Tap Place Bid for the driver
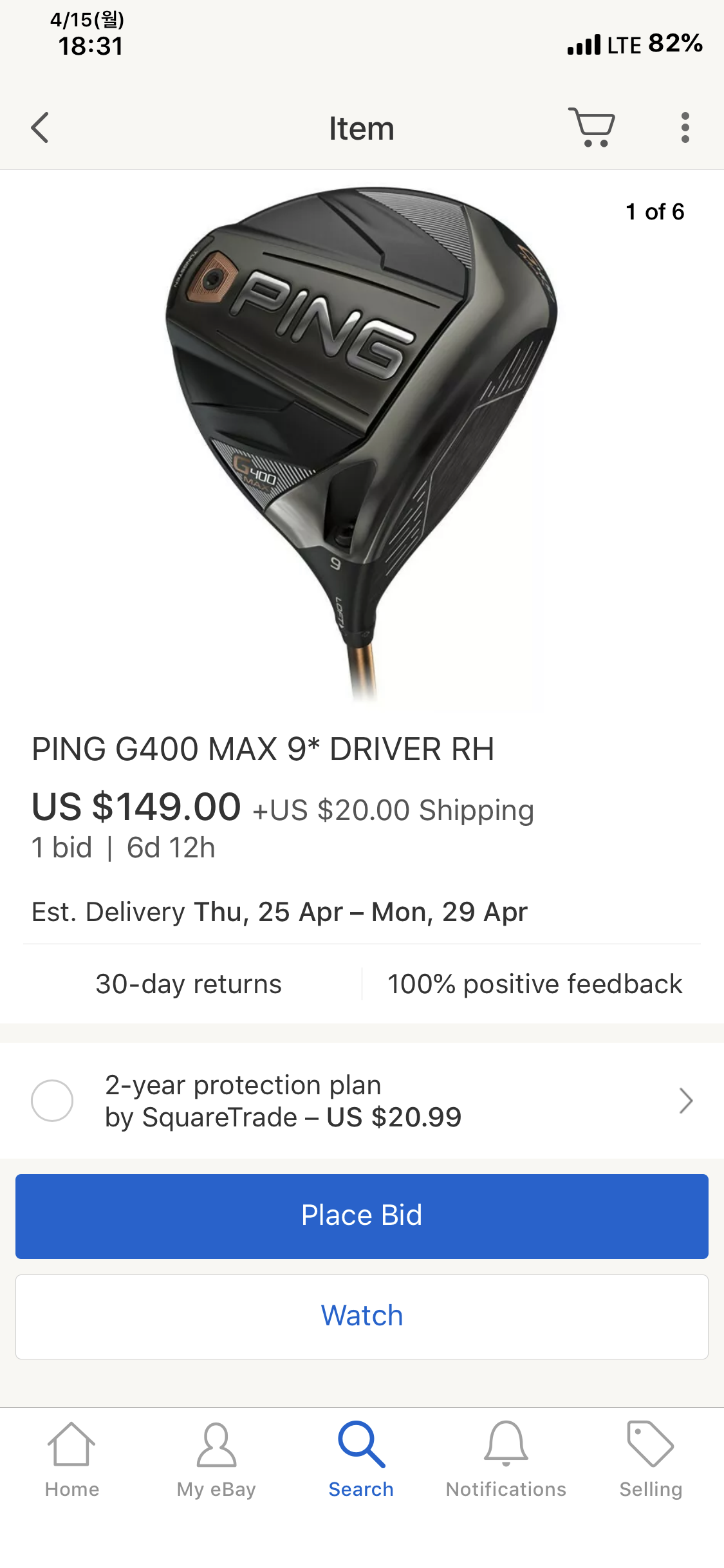724x1568 pixels. pos(362,1216)
